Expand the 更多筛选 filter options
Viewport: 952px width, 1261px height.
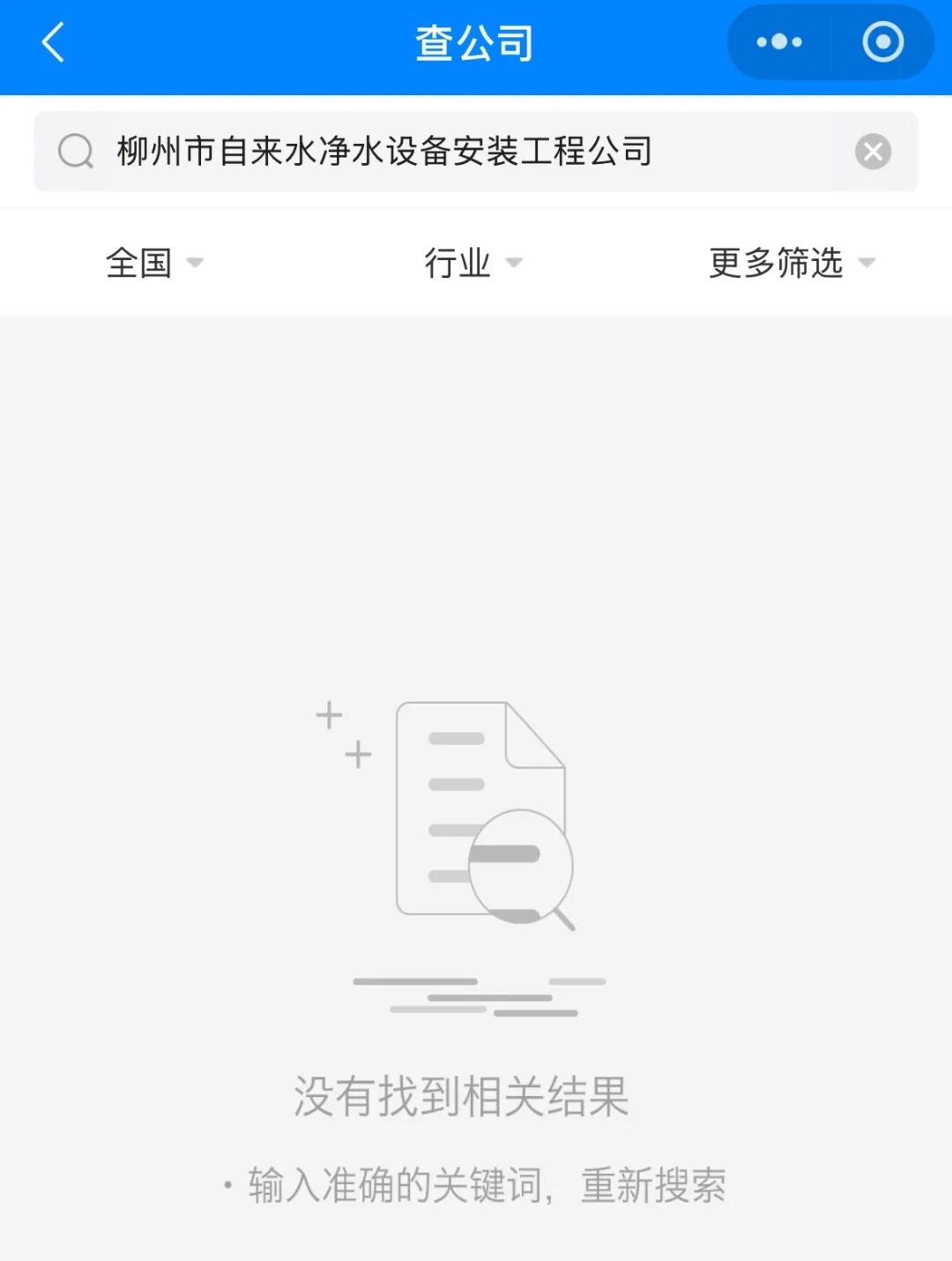(x=792, y=263)
